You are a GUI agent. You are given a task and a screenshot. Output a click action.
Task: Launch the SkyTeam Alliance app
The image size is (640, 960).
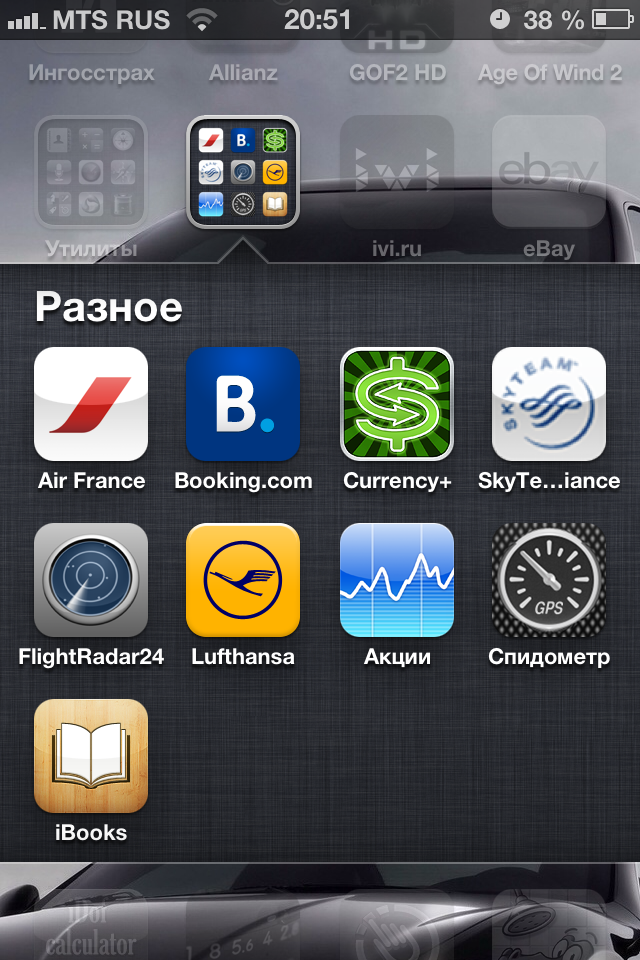(x=549, y=404)
